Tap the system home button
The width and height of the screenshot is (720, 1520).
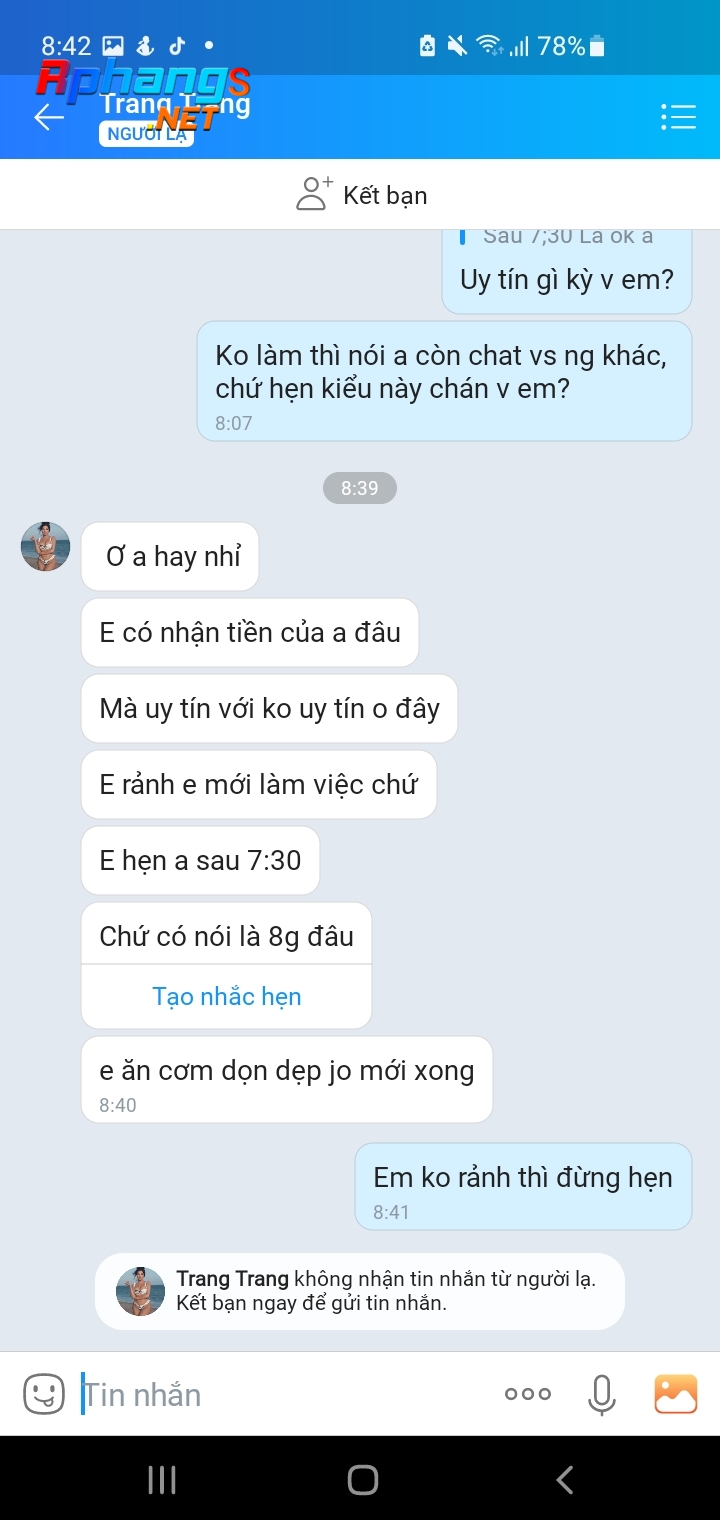point(362,1480)
